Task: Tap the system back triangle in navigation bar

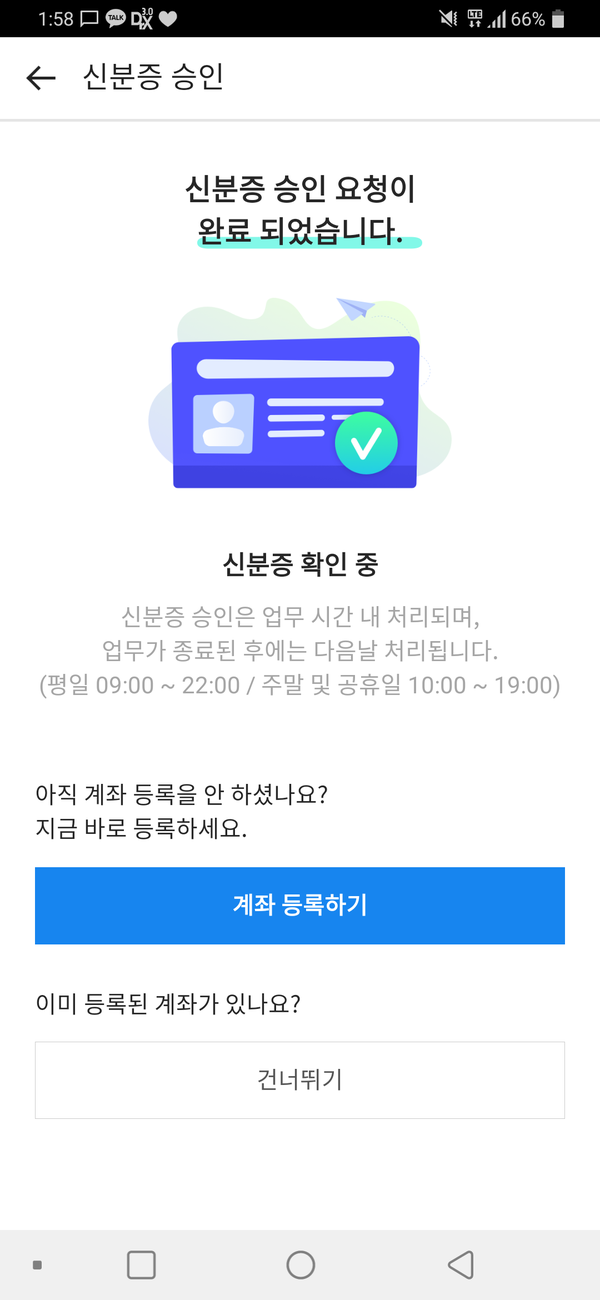Action: click(x=460, y=1265)
